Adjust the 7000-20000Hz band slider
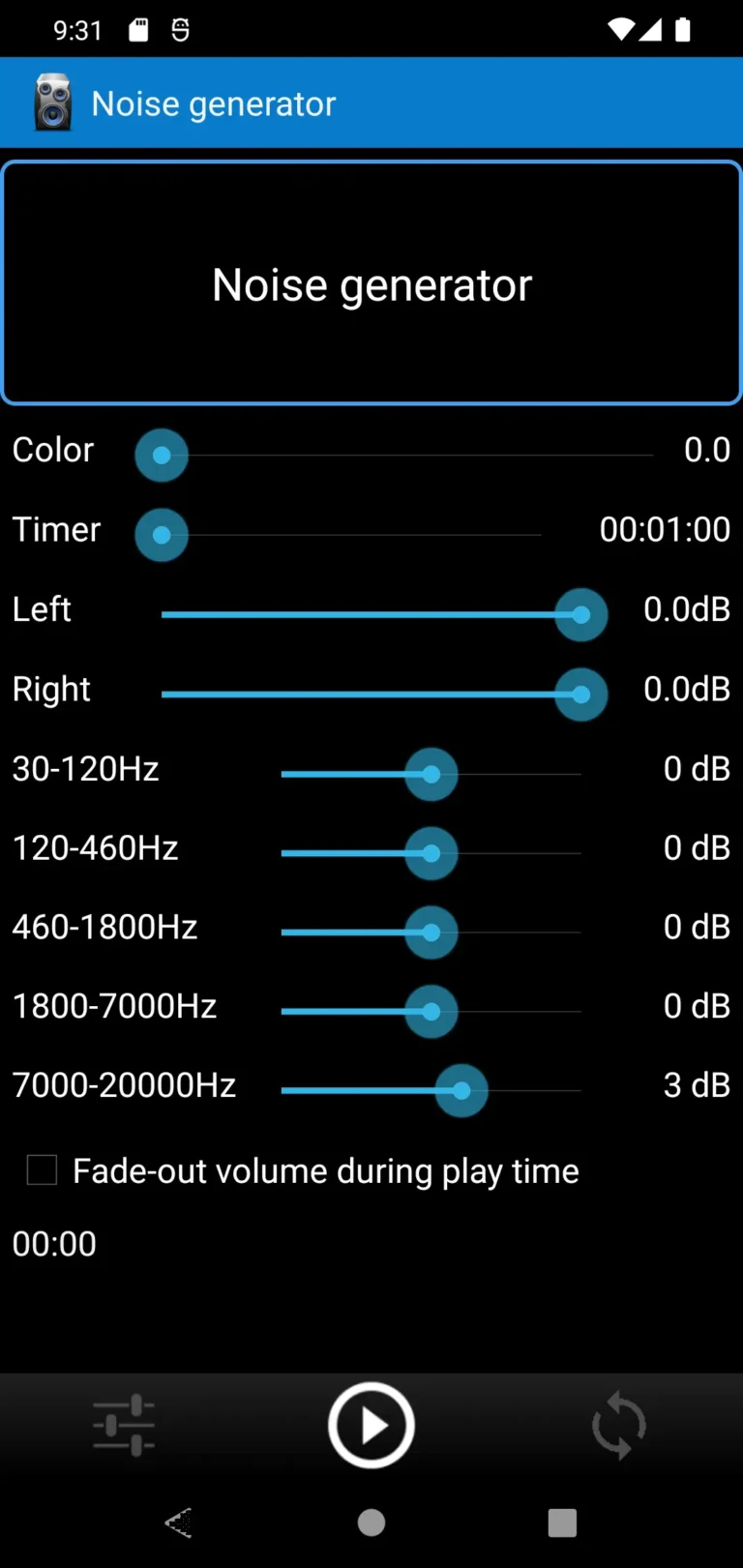Viewport: 743px width, 1568px height. (x=461, y=1090)
